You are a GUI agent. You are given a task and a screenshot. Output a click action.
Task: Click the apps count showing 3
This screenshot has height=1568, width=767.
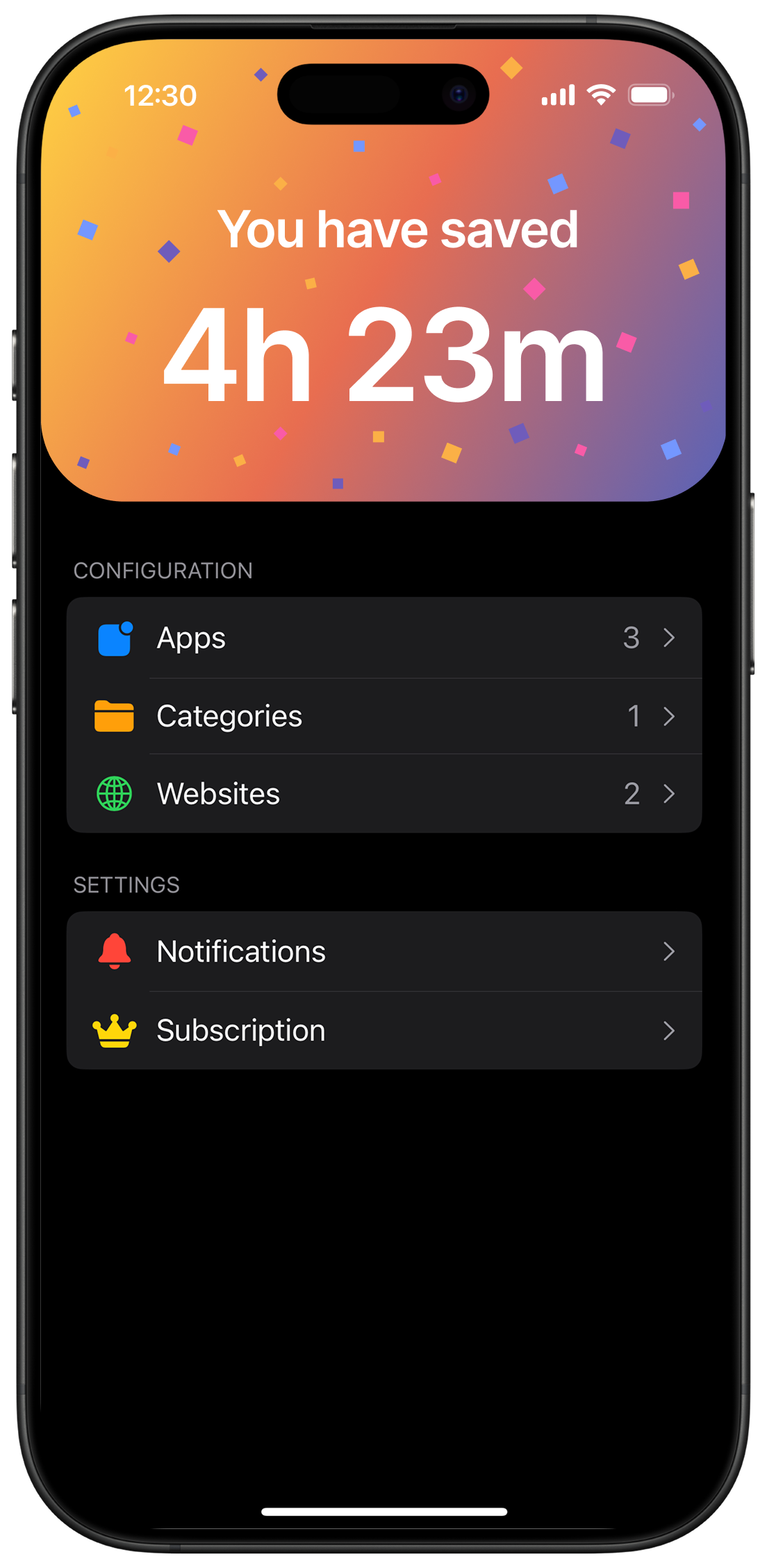632,639
